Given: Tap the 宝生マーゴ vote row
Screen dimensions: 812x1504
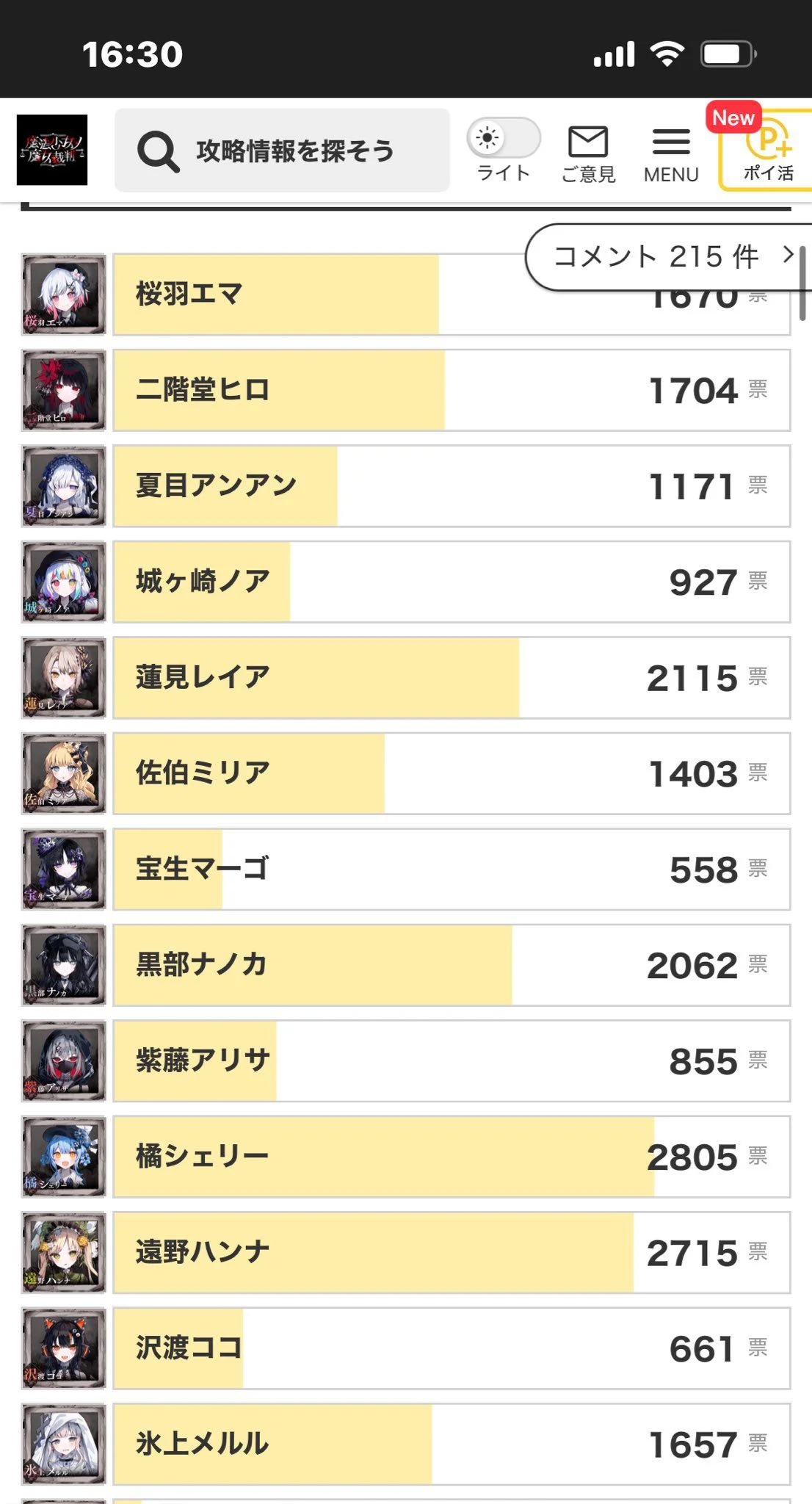Looking at the screenshot, I should (452, 869).
